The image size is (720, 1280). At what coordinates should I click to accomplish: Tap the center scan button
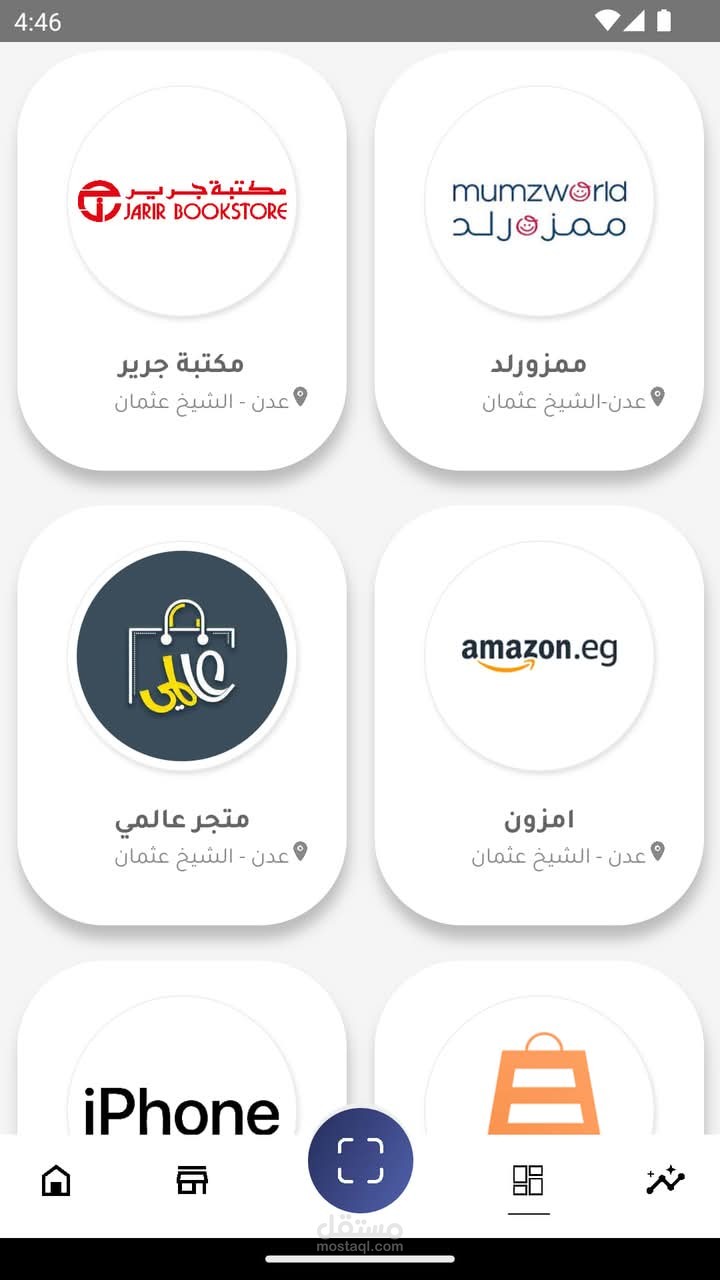tap(360, 1161)
